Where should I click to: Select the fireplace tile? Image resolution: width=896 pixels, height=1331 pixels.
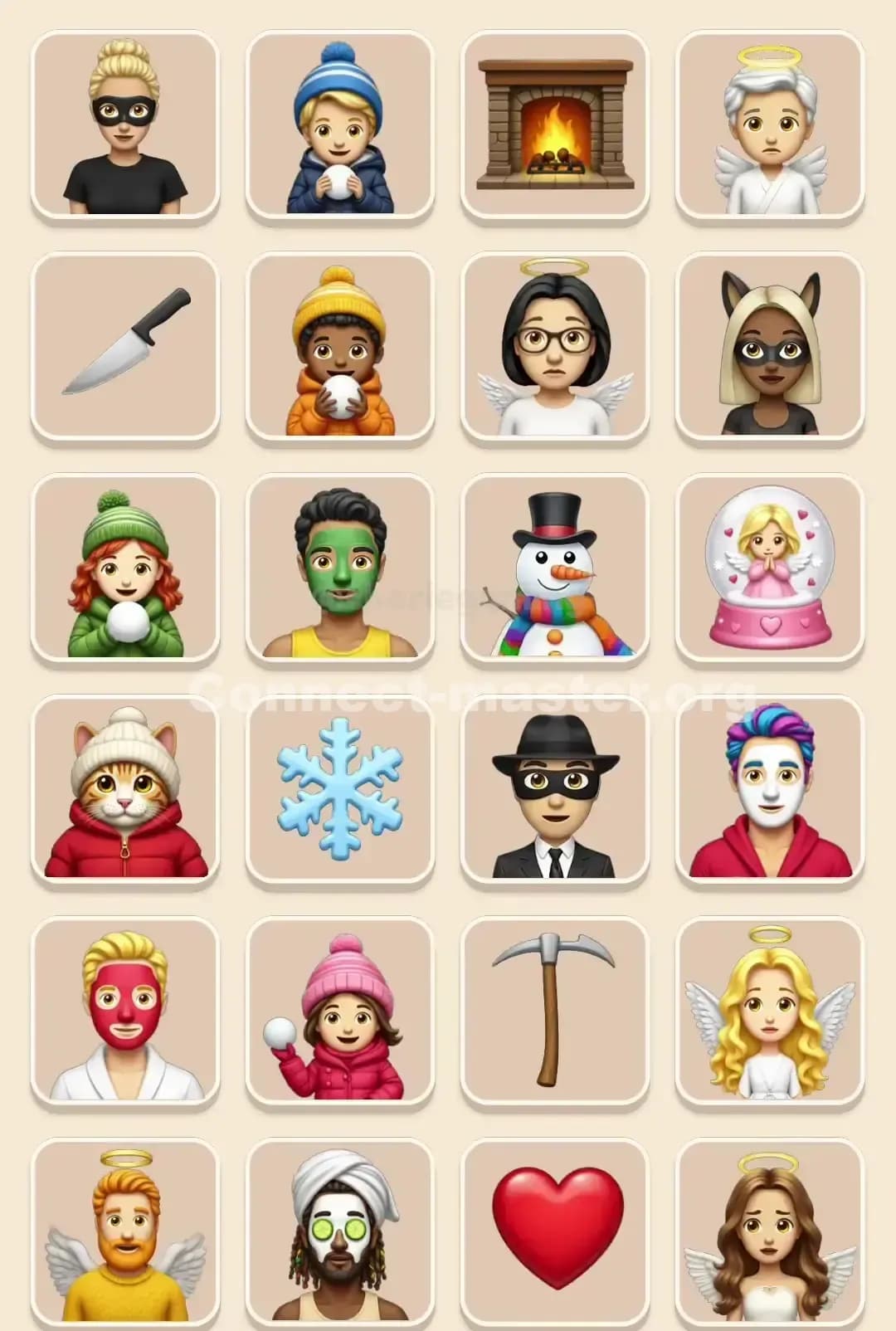click(x=554, y=125)
